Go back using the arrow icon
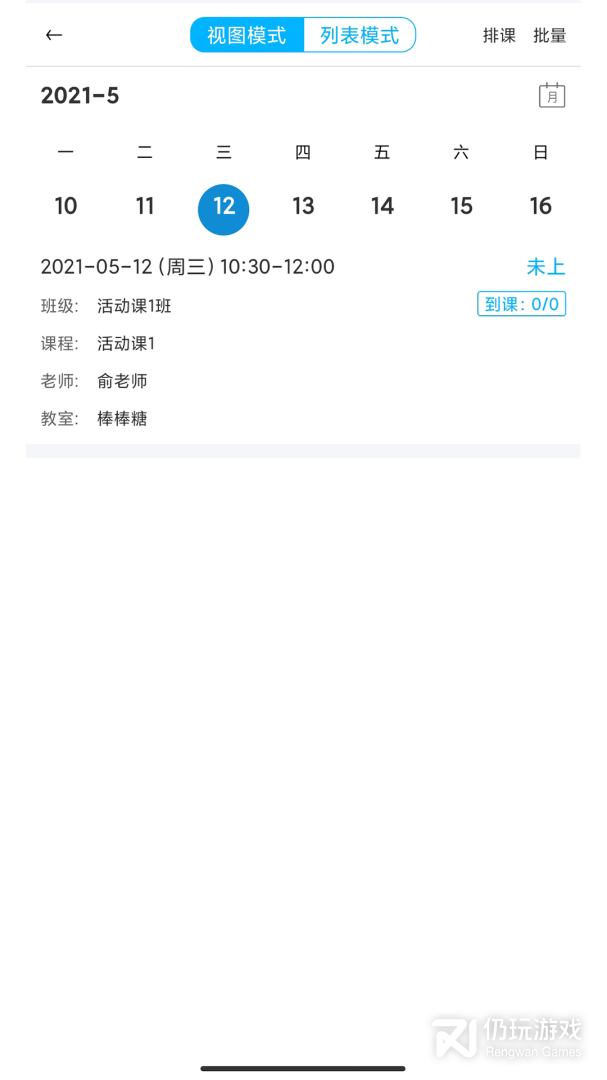This screenshot has width=607, height=1080. tap(54, 35)
